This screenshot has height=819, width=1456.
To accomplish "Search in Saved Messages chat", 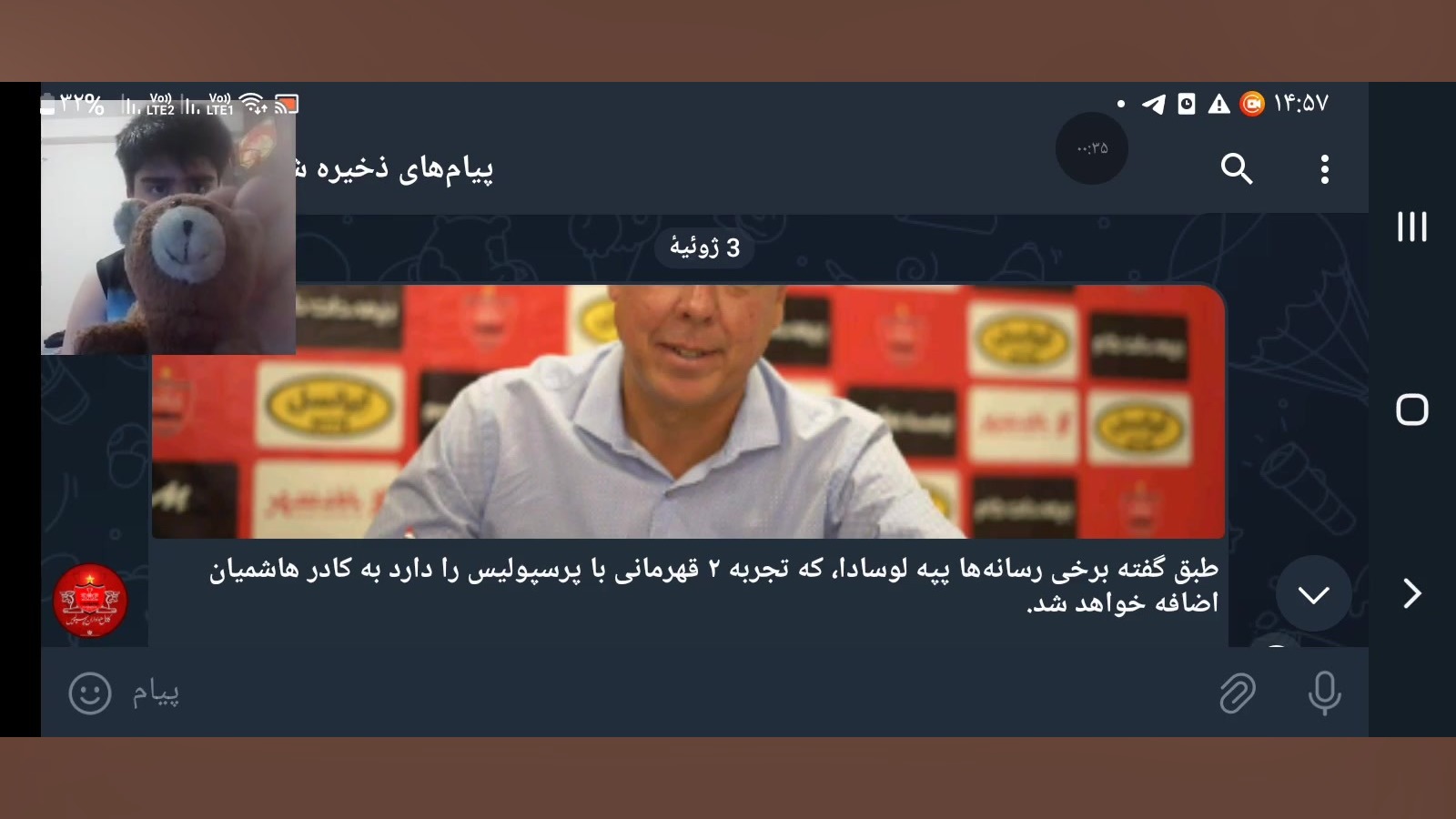I will pyautogui.click(x=1236, y=168).
